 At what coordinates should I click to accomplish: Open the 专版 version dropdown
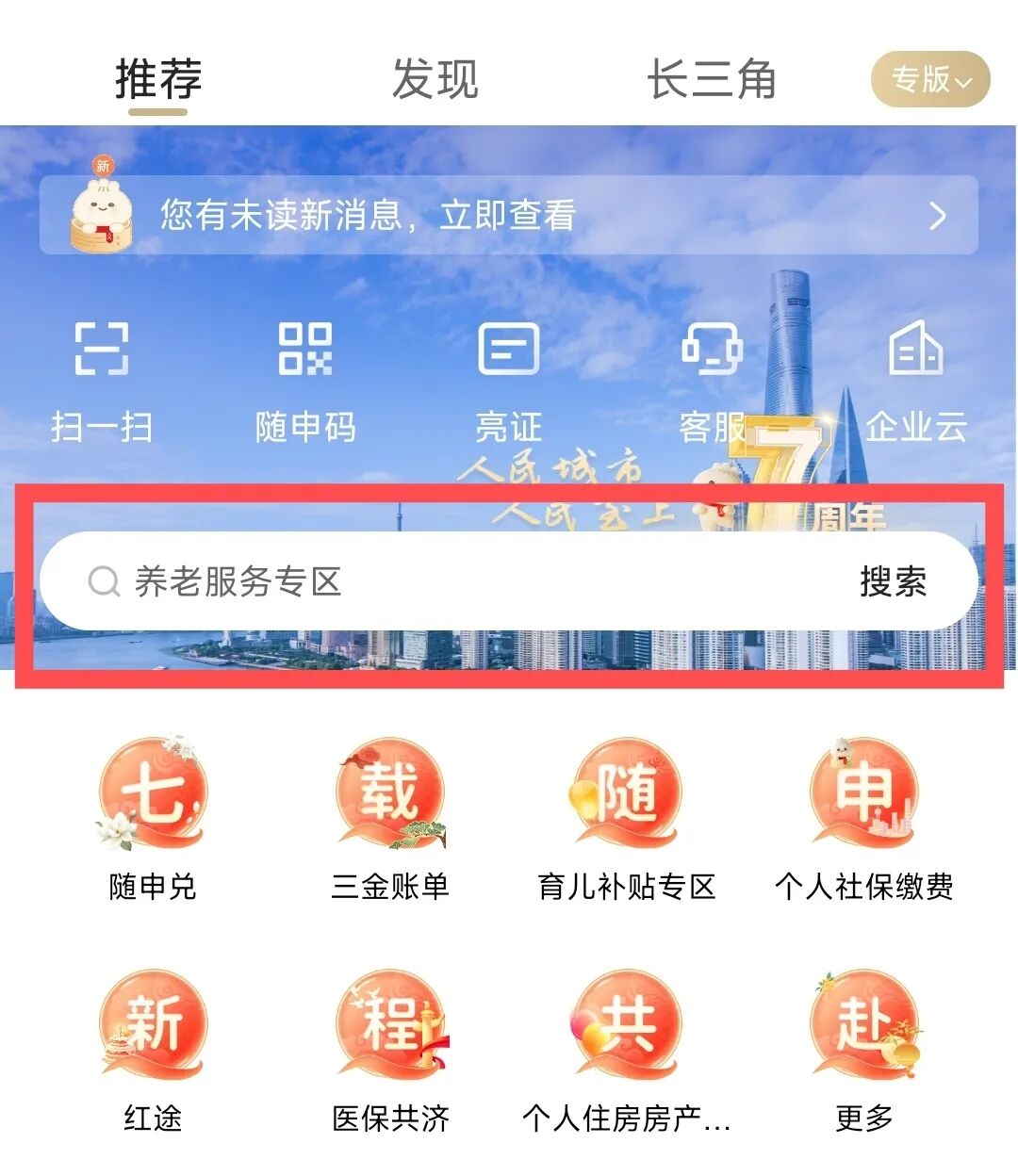click(x=929, y=79)
